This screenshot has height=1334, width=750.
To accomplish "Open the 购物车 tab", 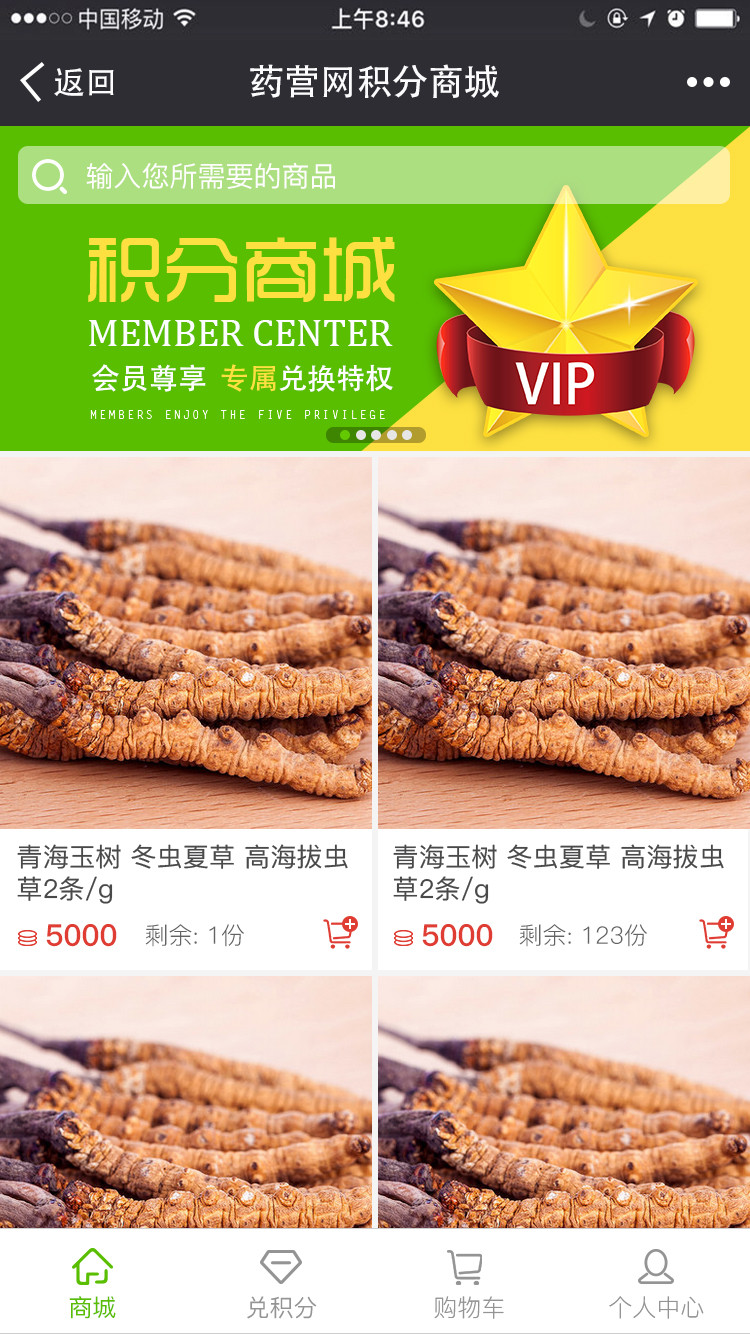I will click(x=468, y=1284).
